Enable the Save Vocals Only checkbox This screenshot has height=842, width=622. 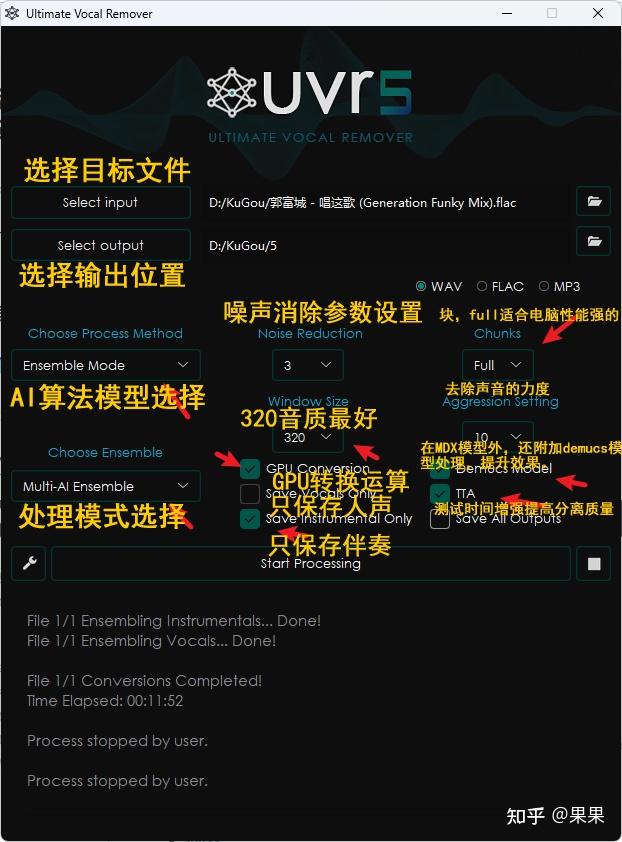click(x=250, y=493)
